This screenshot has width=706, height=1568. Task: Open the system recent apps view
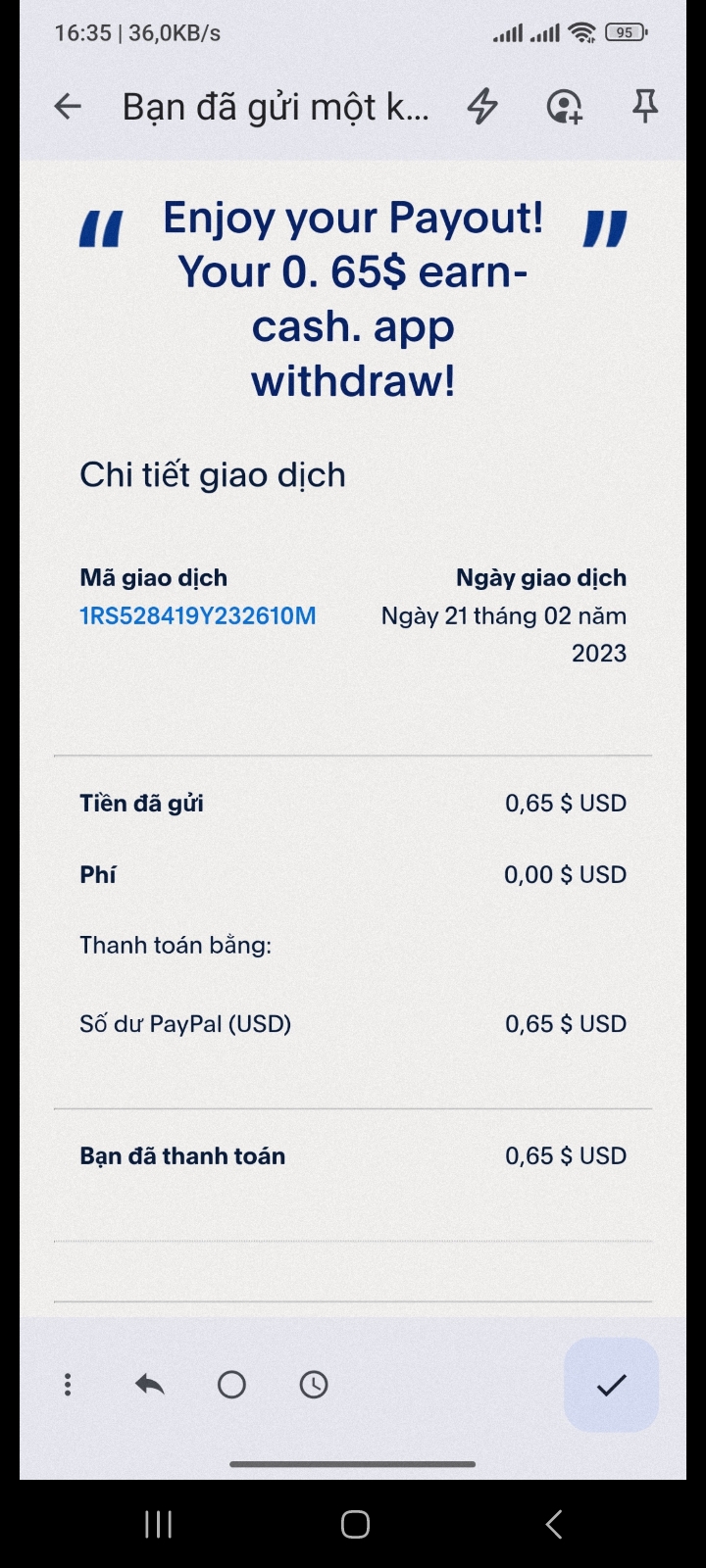[159, 1524]
